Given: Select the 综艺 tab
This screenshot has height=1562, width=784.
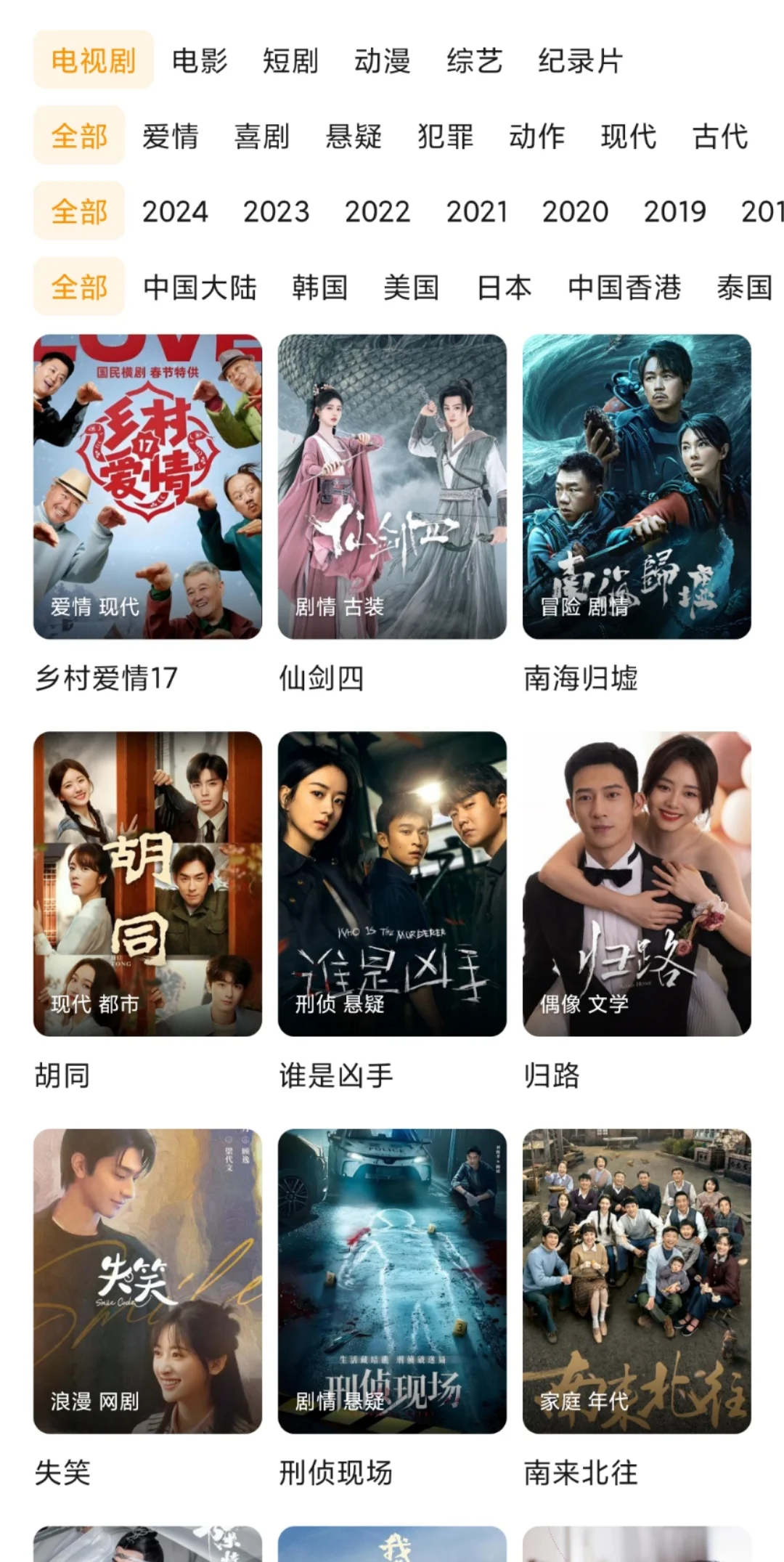Looking at the screenshot, I should tap(474, 61).
